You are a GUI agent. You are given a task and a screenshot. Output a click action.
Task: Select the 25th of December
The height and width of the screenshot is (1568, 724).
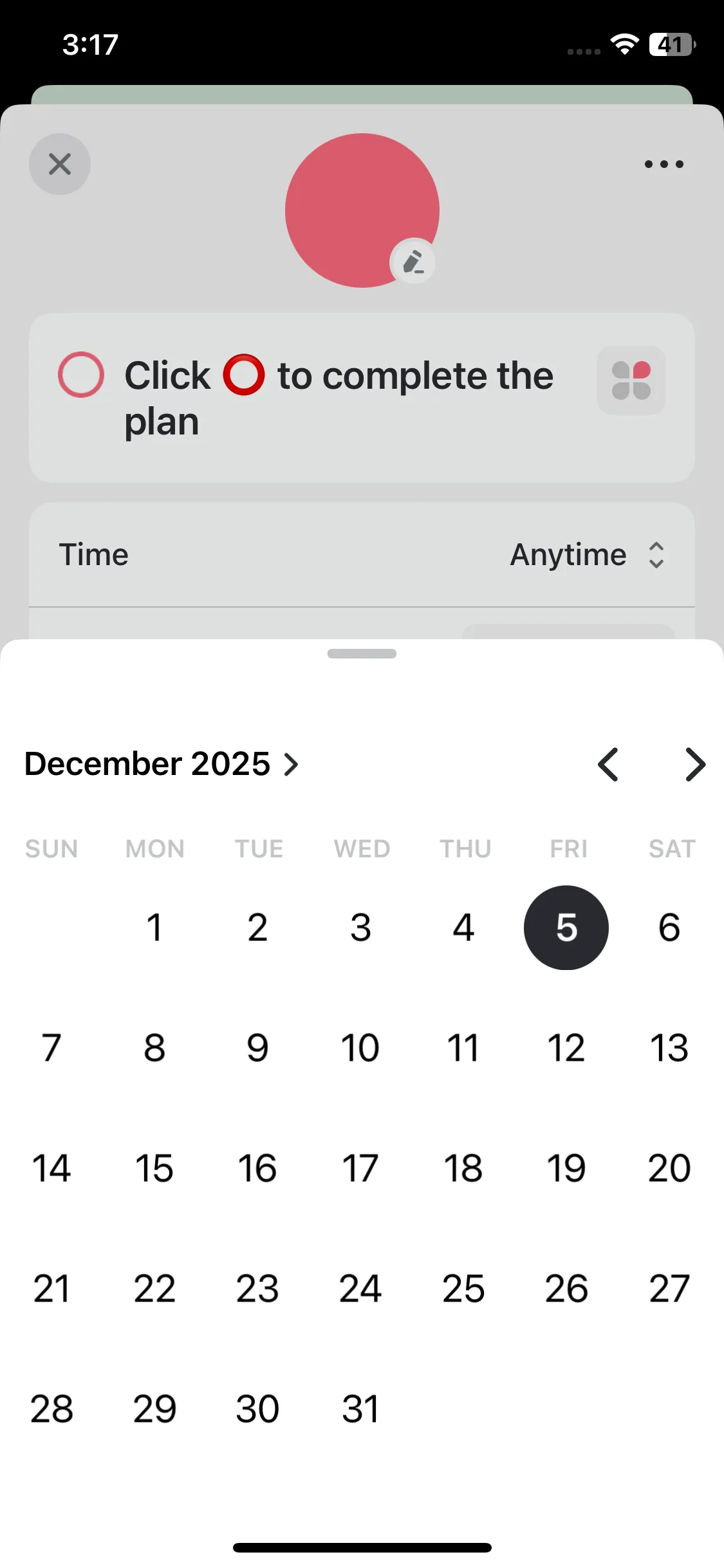[463, 1289]
